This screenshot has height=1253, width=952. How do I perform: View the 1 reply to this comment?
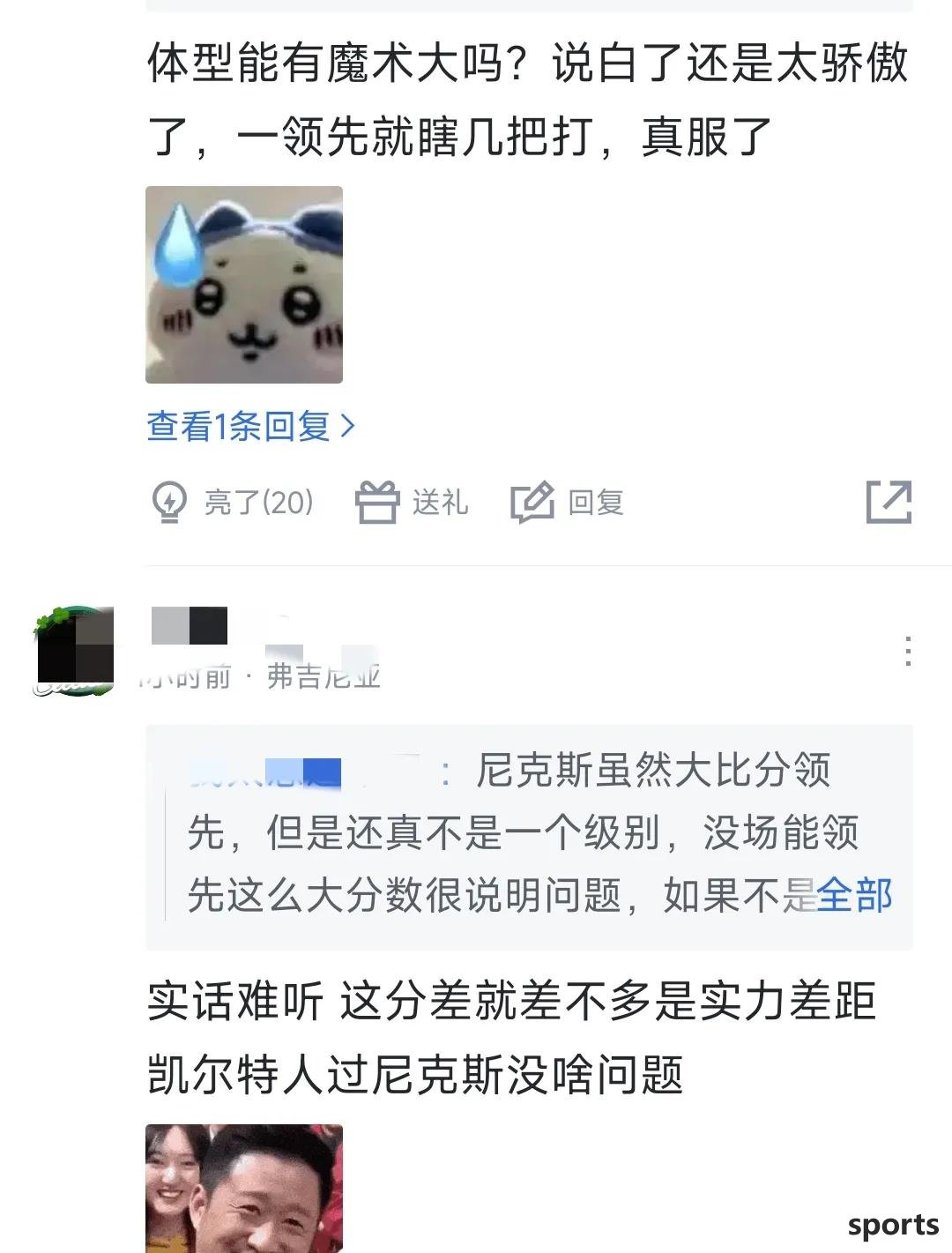[x=250, y=427]
